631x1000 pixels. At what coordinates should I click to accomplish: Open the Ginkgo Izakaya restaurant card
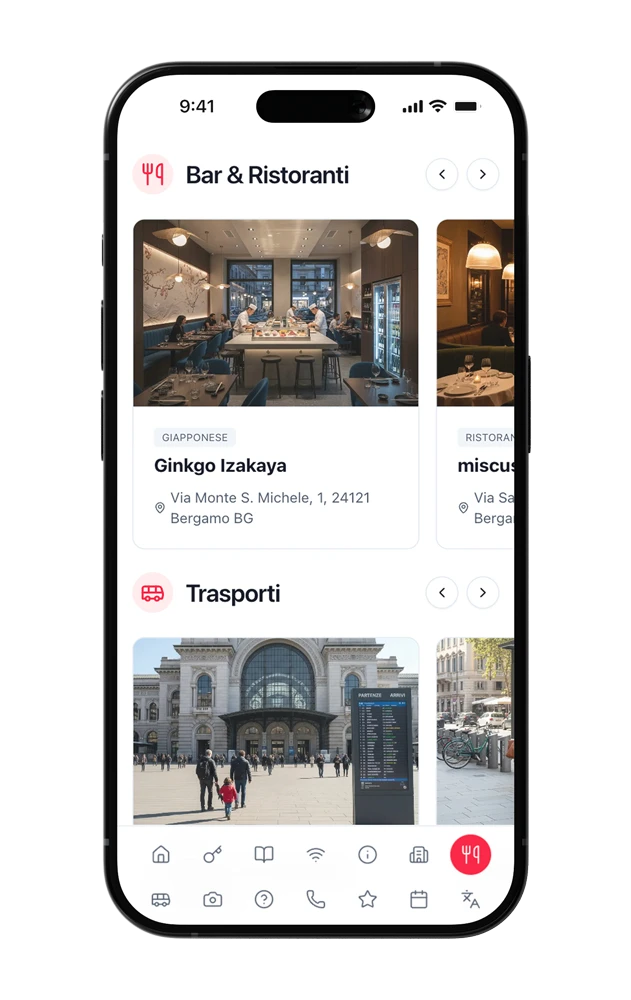(275, 384)
